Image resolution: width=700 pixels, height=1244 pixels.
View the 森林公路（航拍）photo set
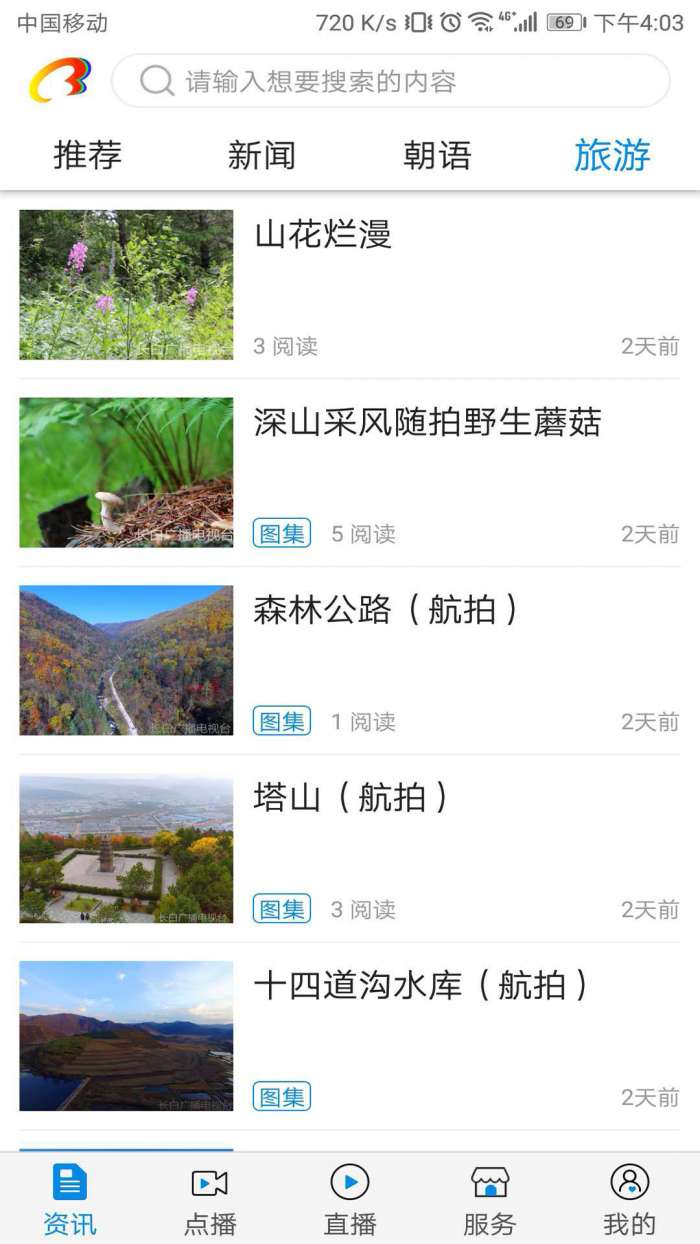pos(386,611)
